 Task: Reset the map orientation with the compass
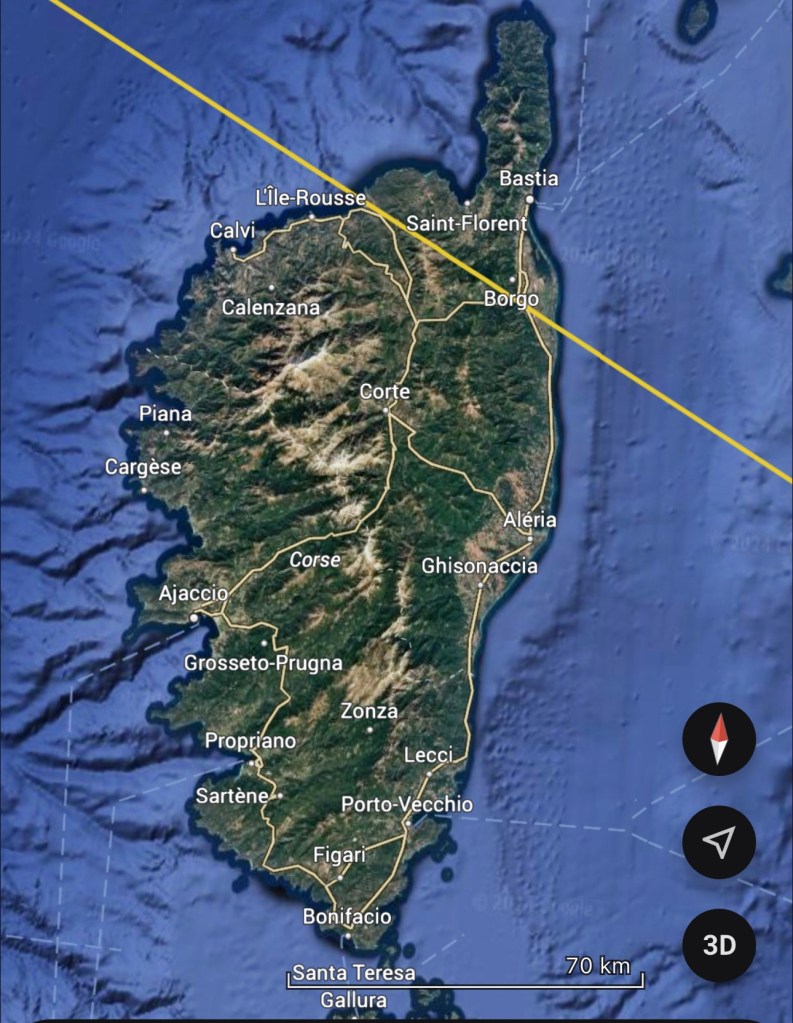[718, 740]
